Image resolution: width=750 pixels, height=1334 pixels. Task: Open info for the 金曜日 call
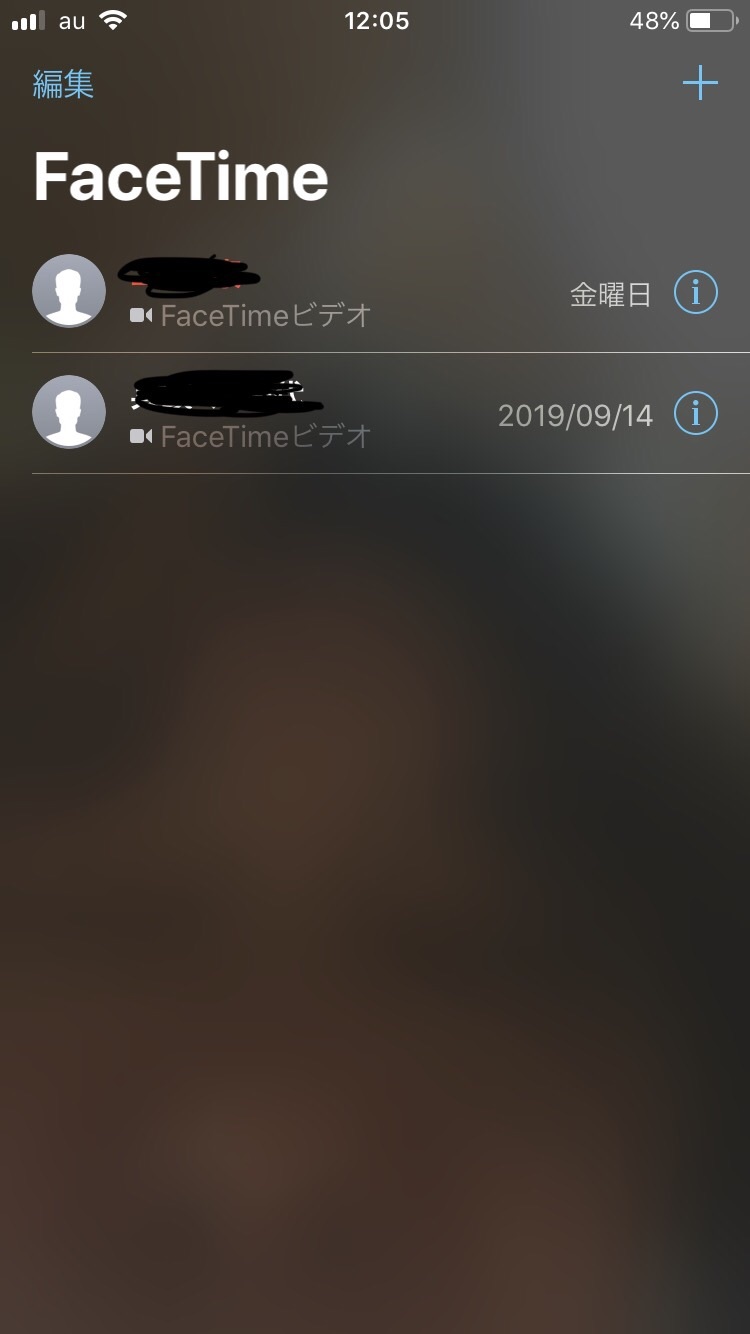(696, 293)
